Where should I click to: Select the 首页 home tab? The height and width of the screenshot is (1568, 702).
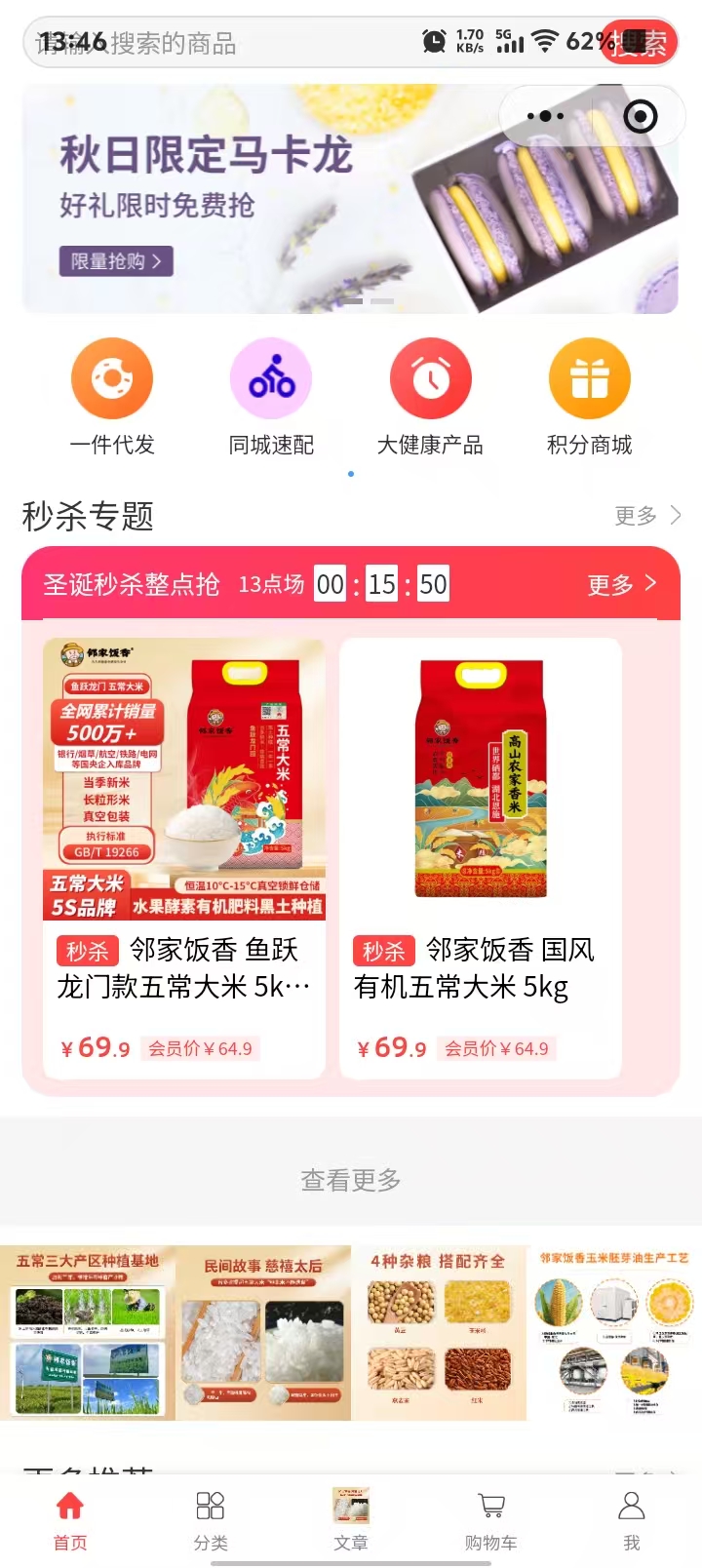point(70,1519)
